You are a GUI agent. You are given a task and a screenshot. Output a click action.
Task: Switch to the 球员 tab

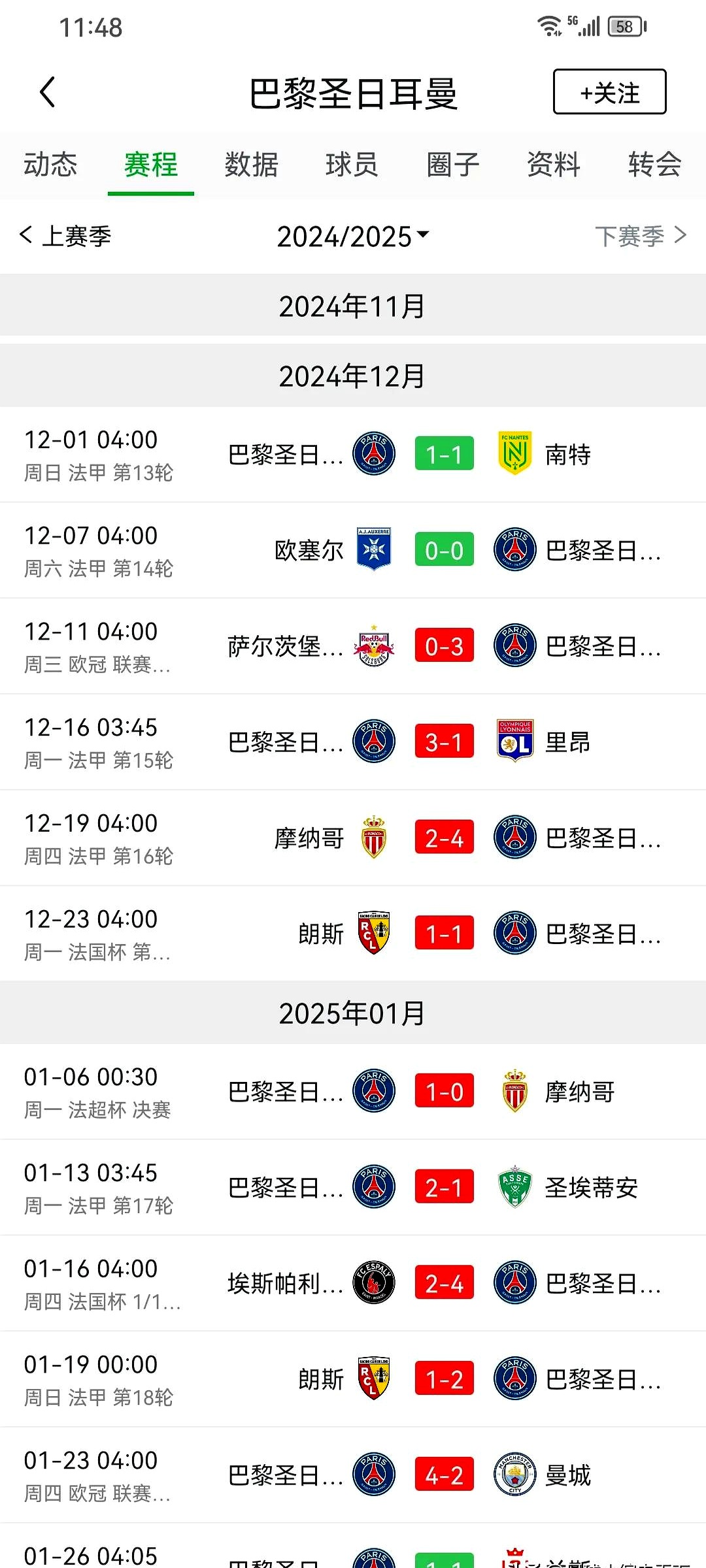tap(352, 165)
